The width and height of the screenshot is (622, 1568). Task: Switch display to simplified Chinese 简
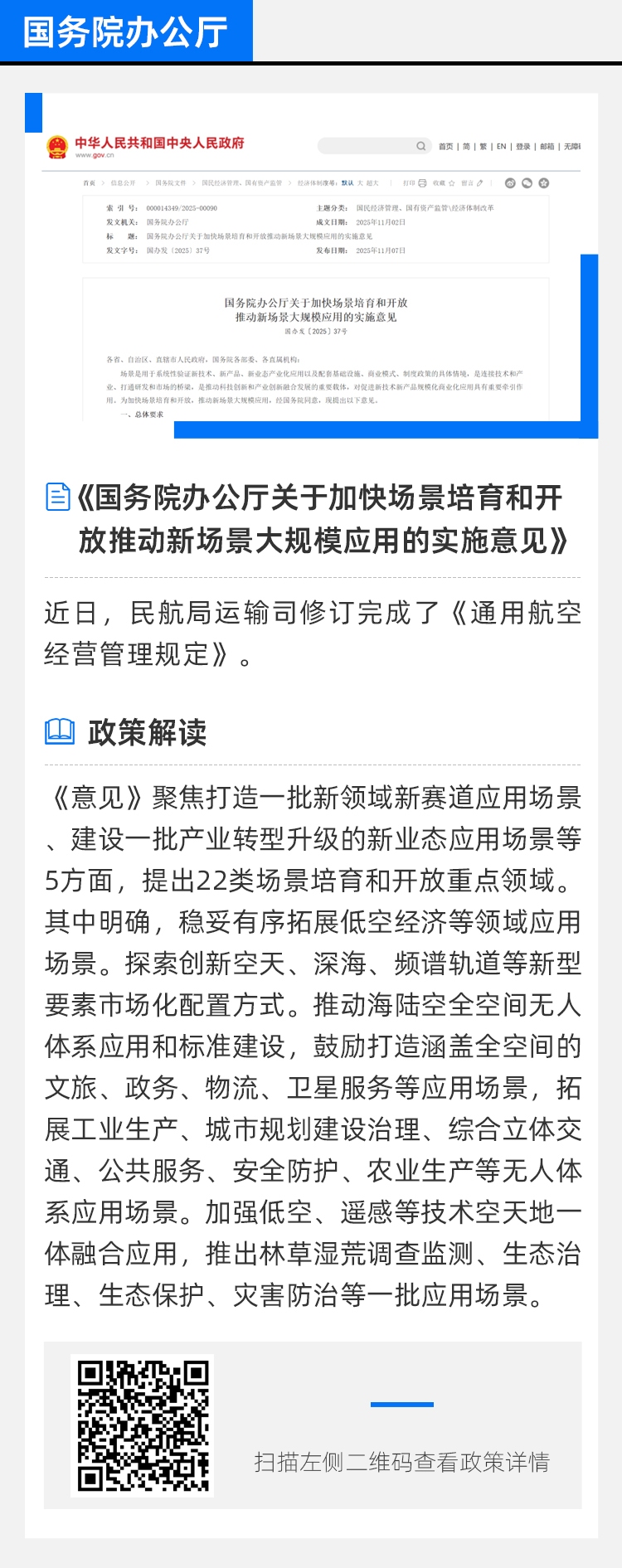coord(464,146)
